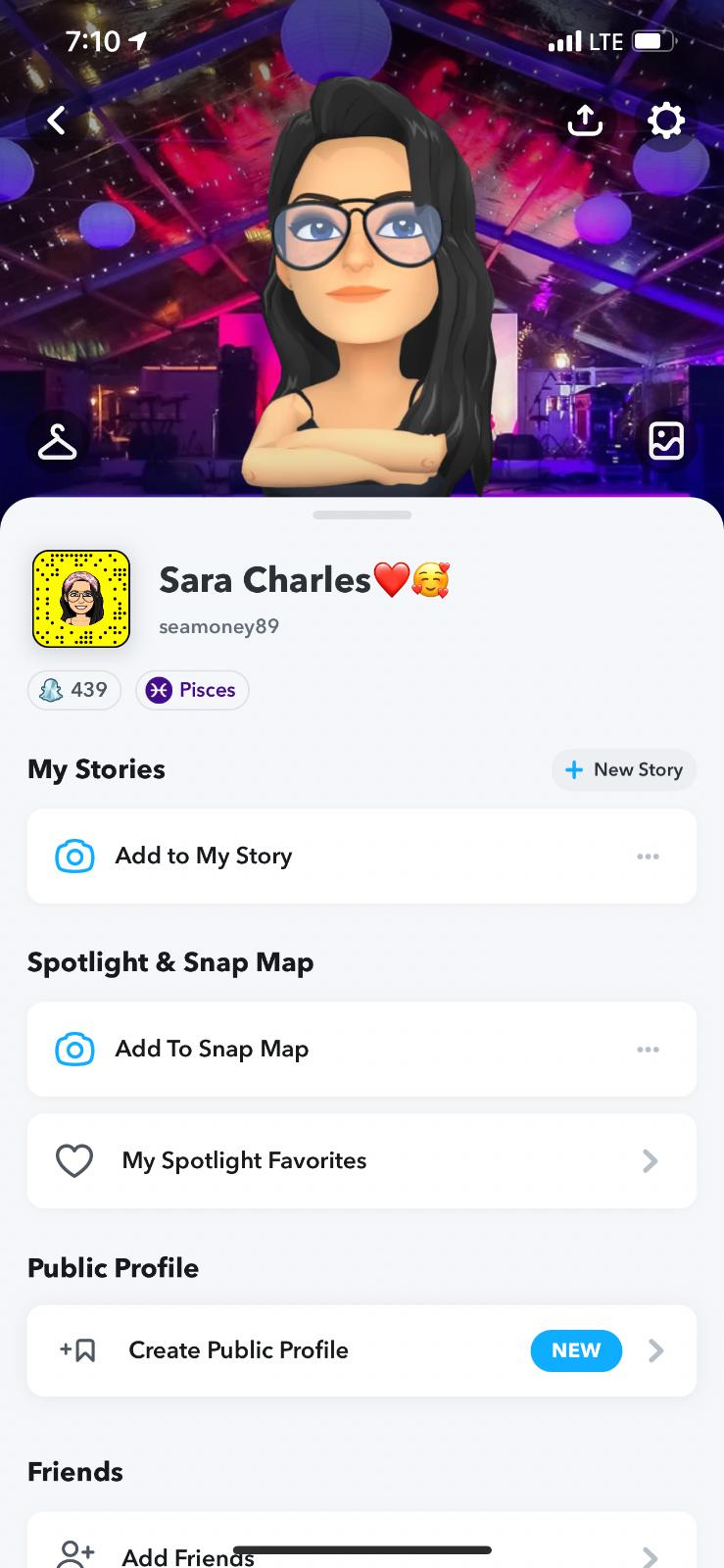The image size is (724, 1568).
Task: Open options for Add To Snap Map
Action: 648,1049
